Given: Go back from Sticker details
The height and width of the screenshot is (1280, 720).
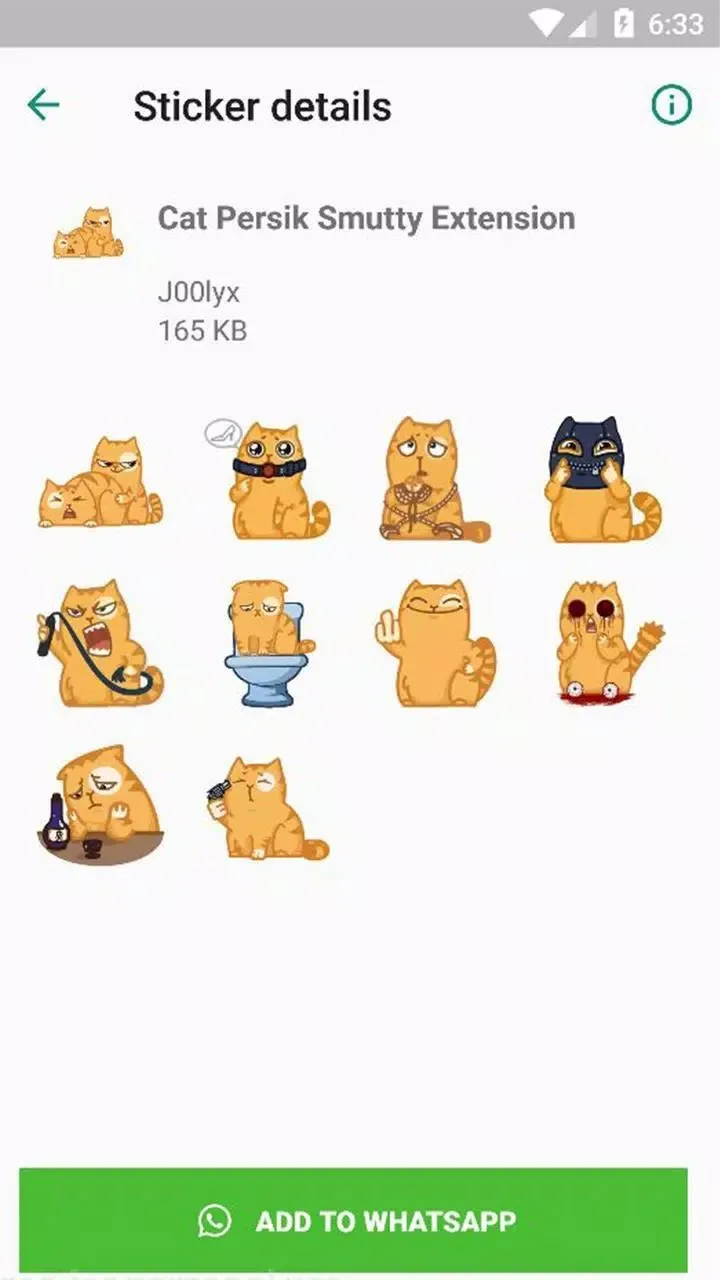Looking at the screenshot, I should coord(43,105).
